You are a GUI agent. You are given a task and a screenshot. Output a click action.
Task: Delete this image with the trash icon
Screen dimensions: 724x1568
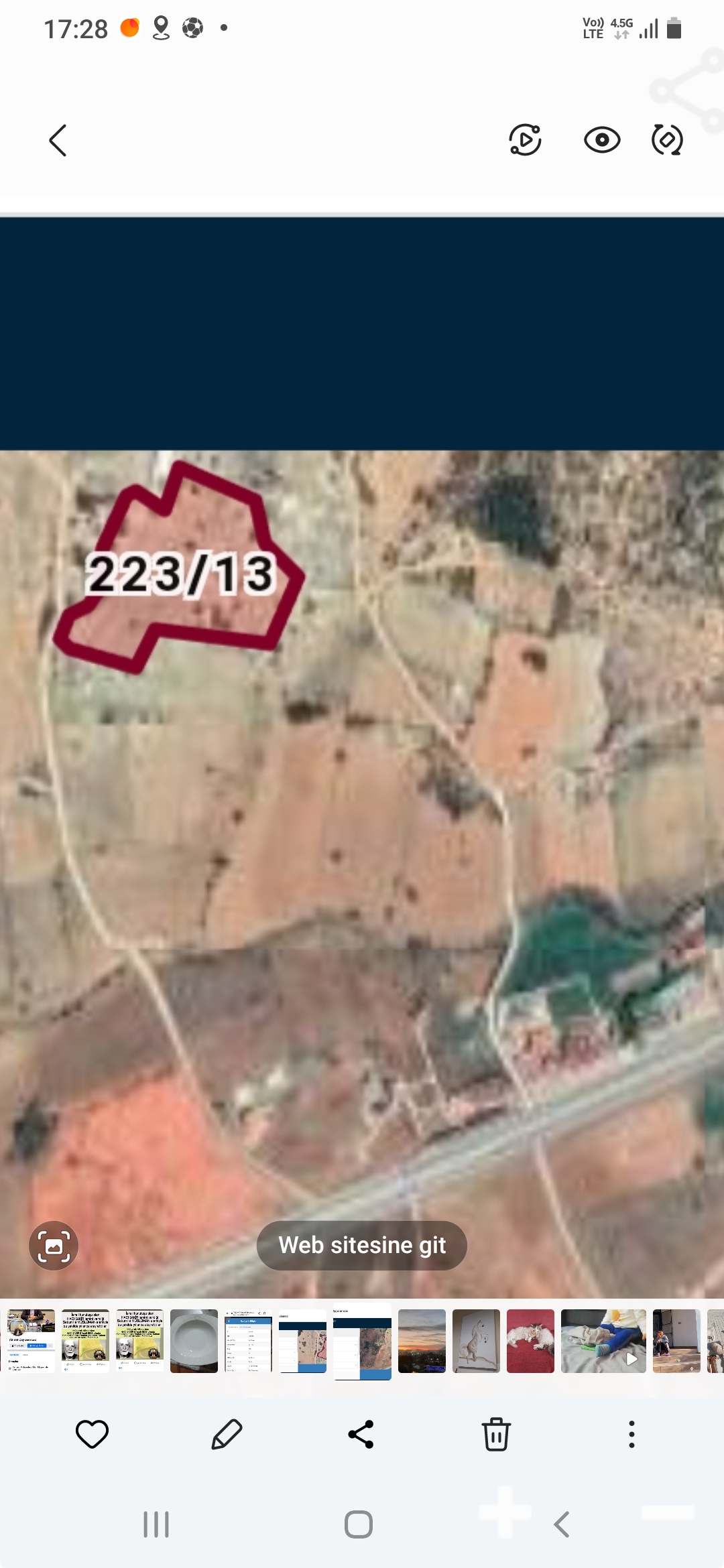(x=496, y=1434)
